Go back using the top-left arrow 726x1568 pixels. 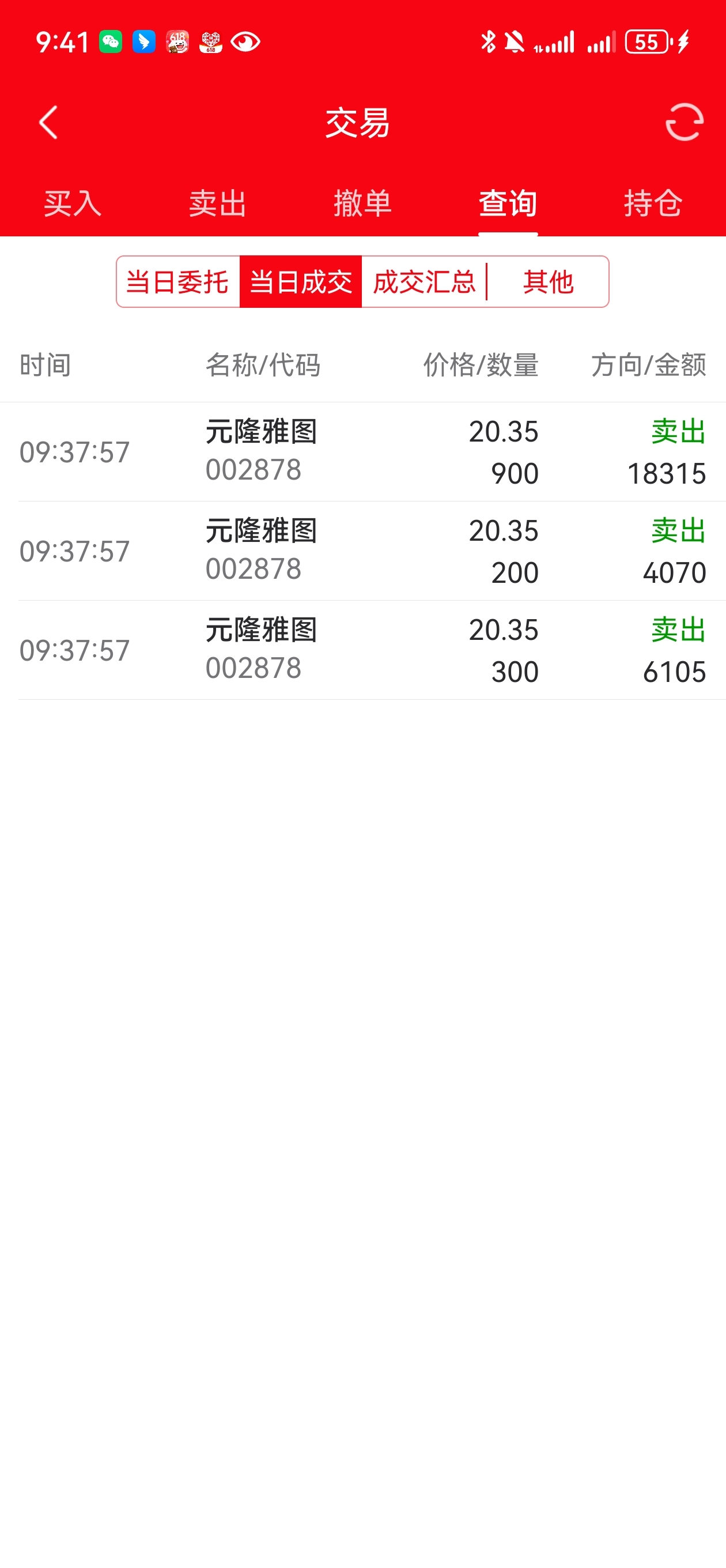(48, 122)
